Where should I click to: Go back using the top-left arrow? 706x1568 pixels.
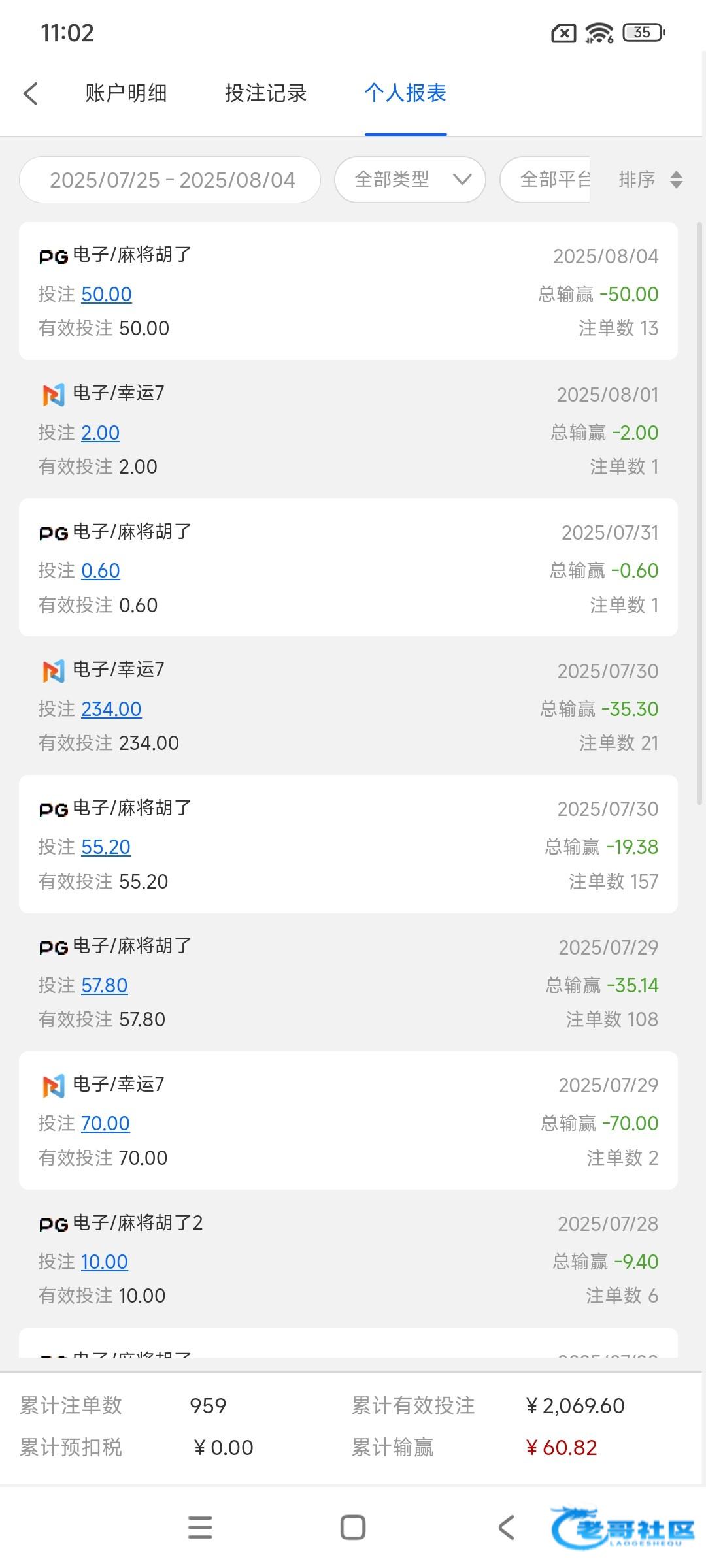click(x=31, y=93)
